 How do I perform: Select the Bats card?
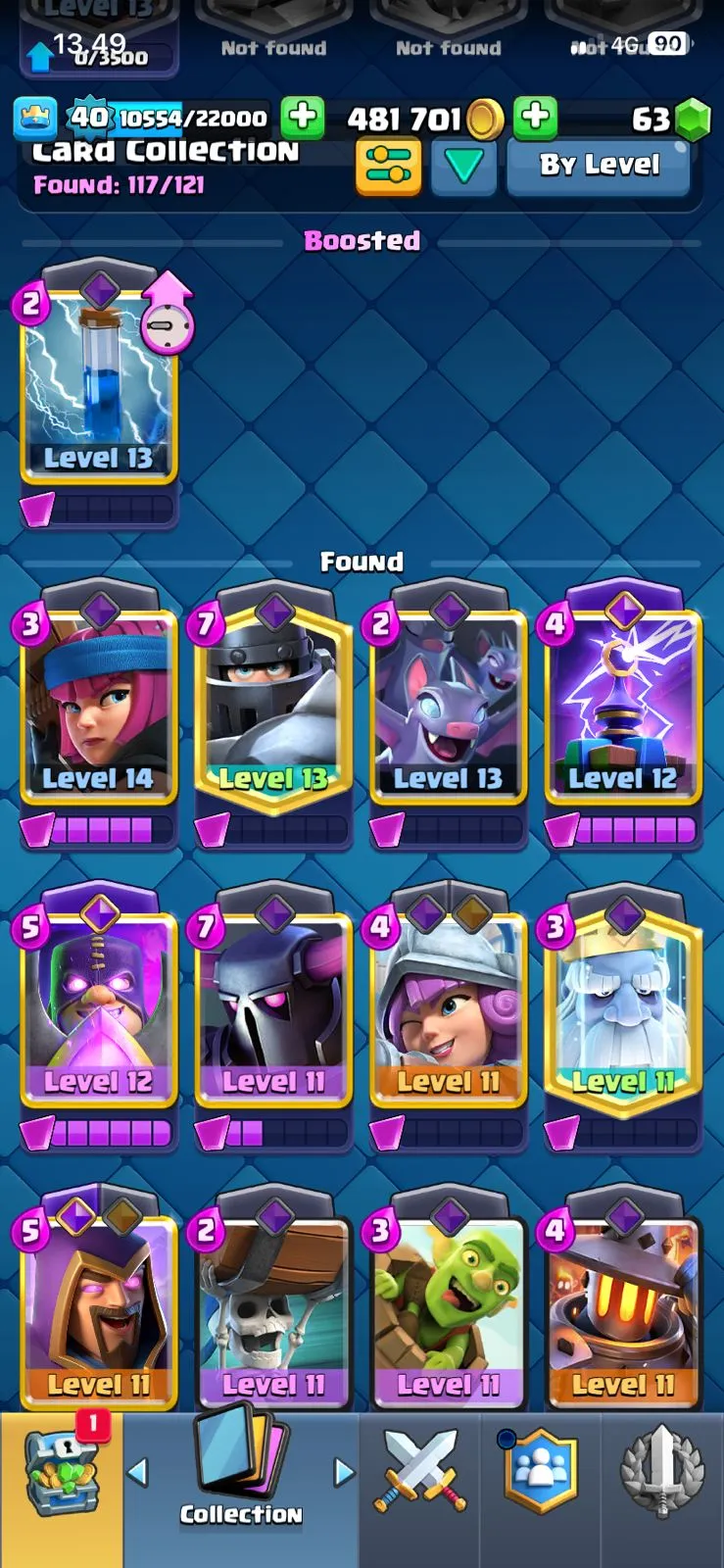point(448,706)
